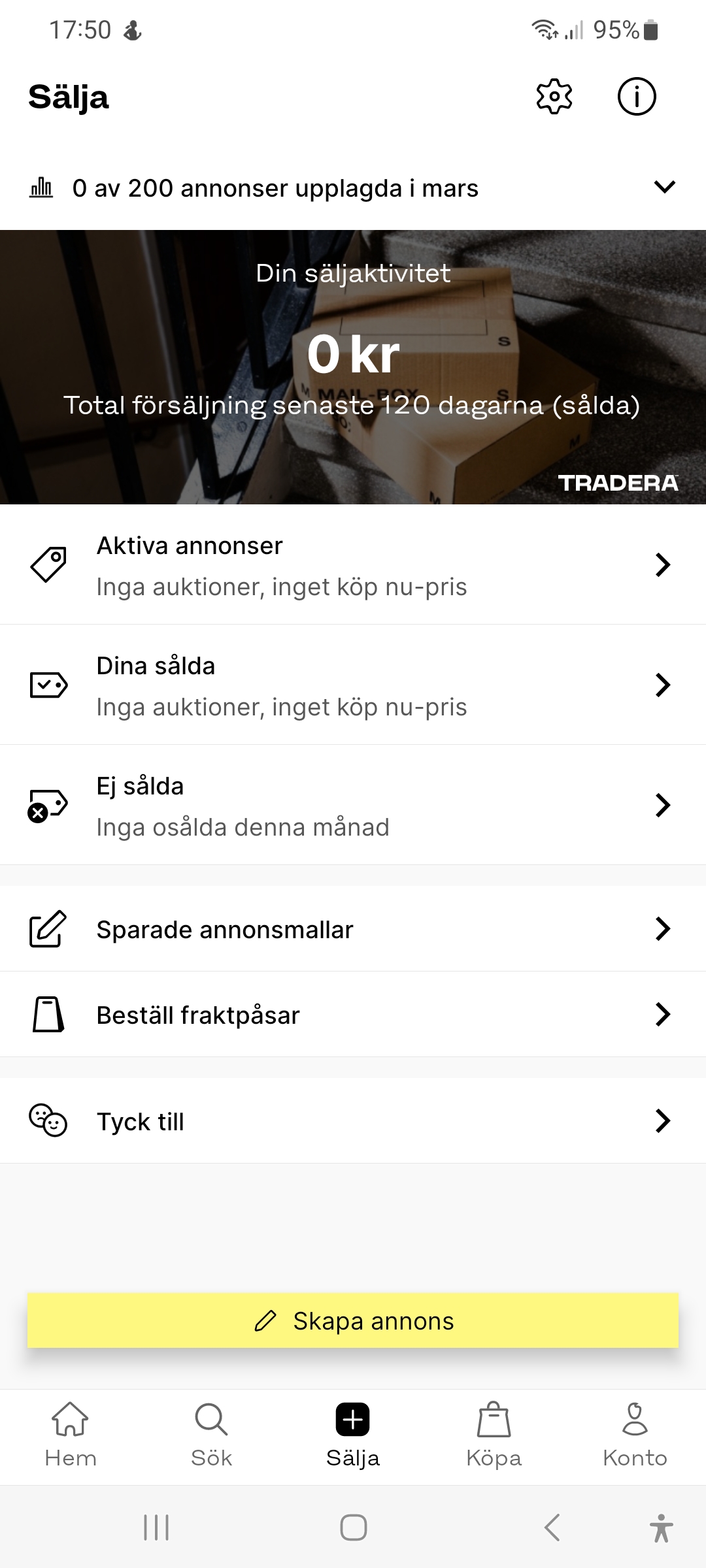
Task: Switch to the Köpa tab
Action: tap(494, 1435)
